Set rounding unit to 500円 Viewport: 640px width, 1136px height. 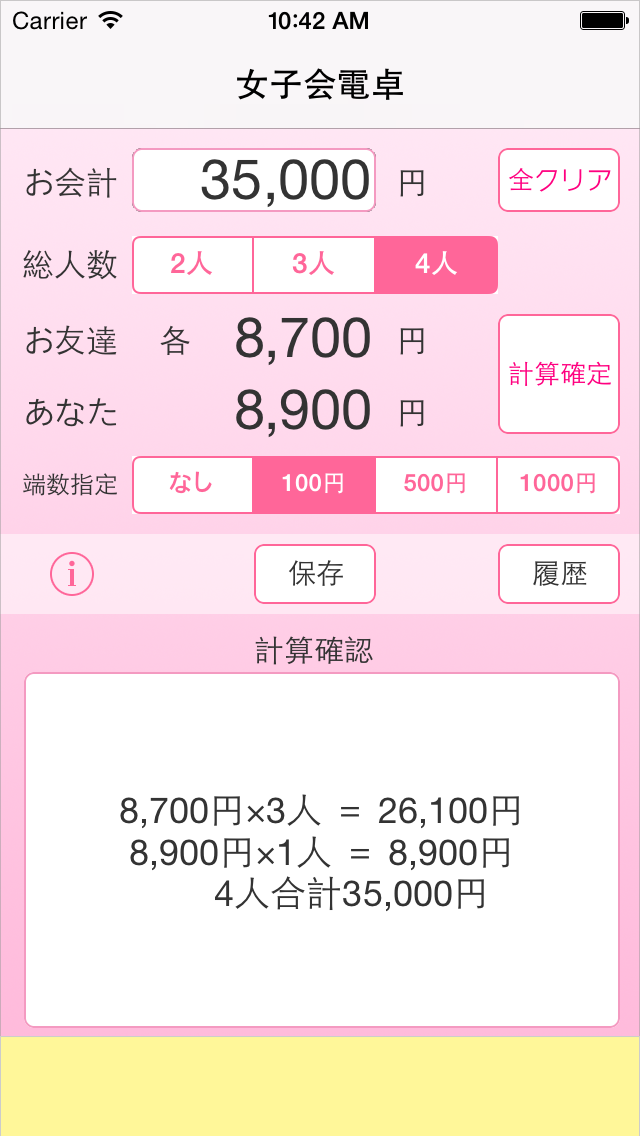pyautogui.click(x=436, y=485)
